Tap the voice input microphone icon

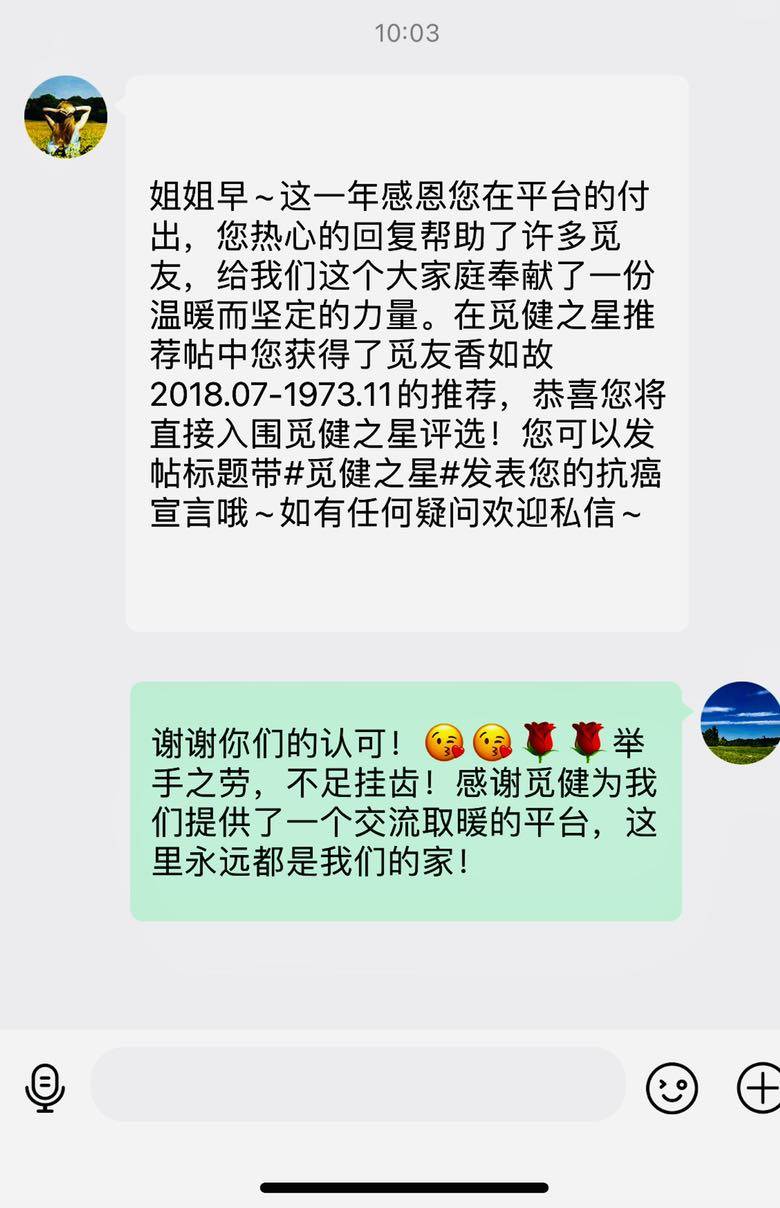pyautogui.click(x=45, y=1087)
